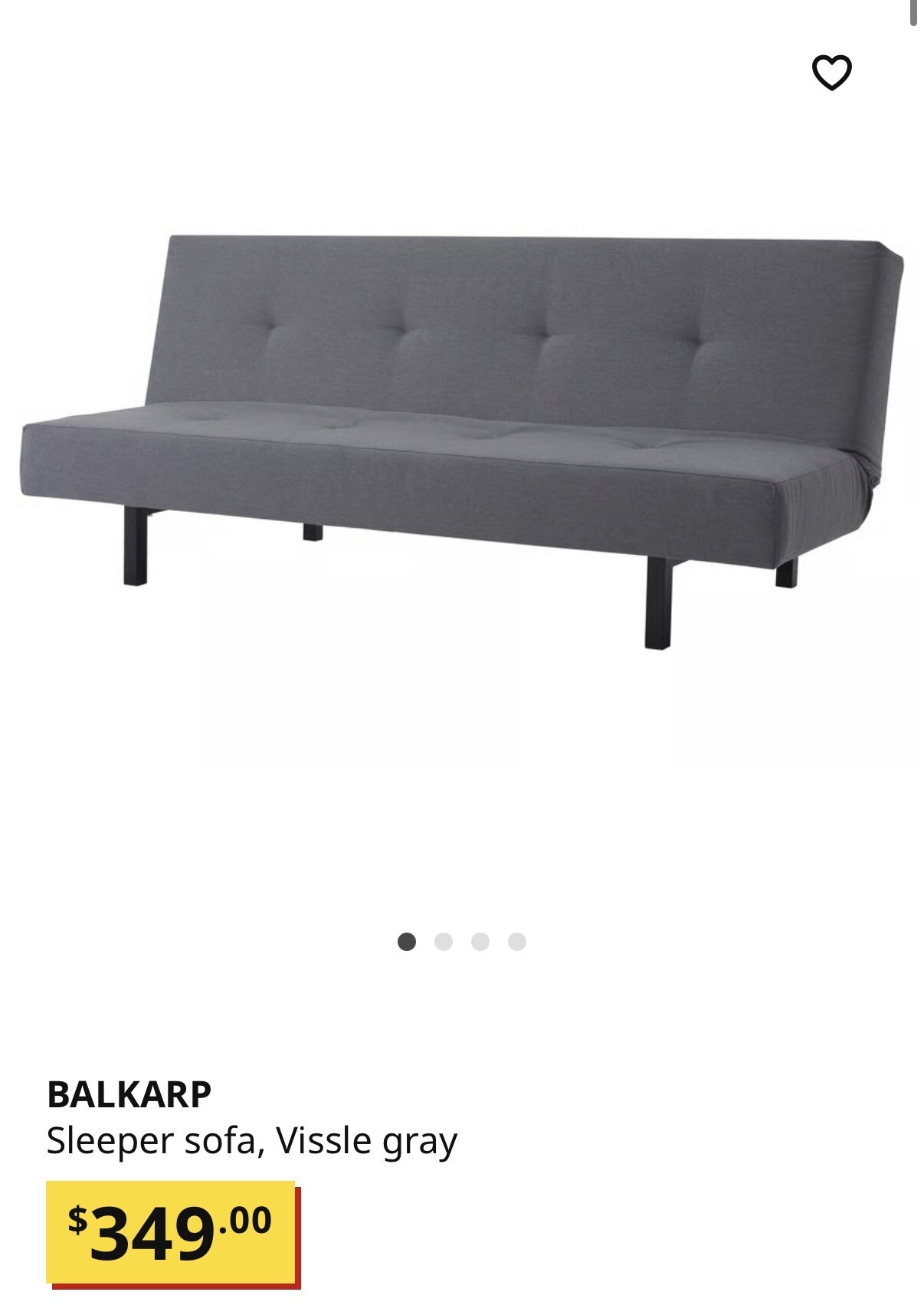Select the third image indicator dot
The image size is (924, 1305).
[480, 942]
